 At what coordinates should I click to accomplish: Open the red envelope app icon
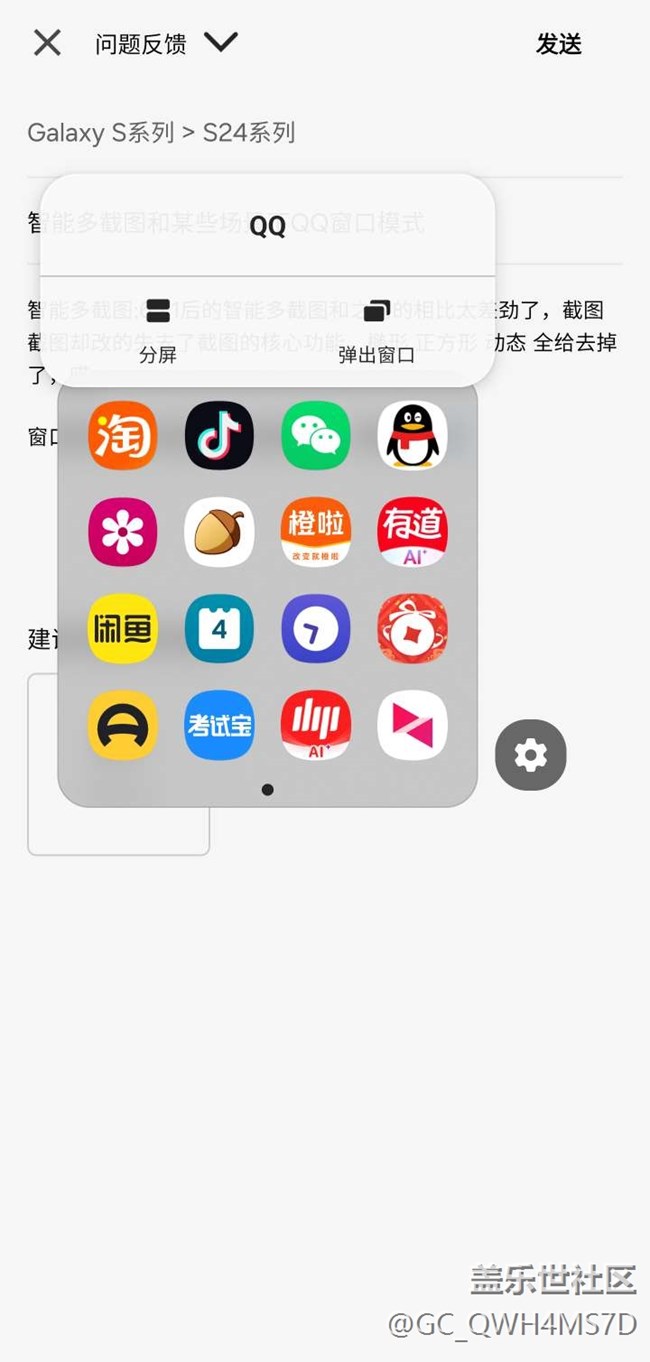[x=412, y=628]
